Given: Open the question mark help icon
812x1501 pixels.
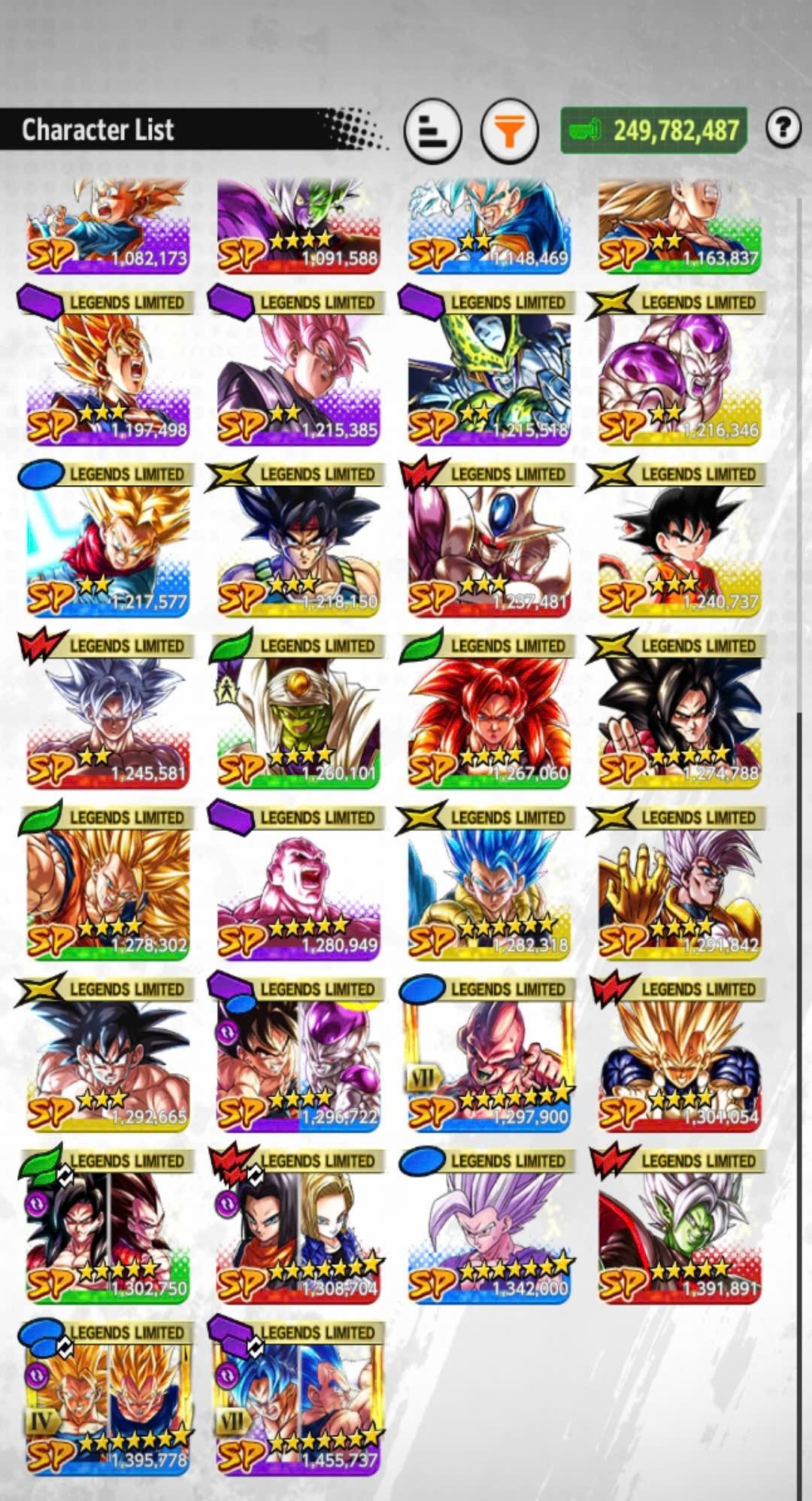Looking at the screenshot, I should pos(783,129).
